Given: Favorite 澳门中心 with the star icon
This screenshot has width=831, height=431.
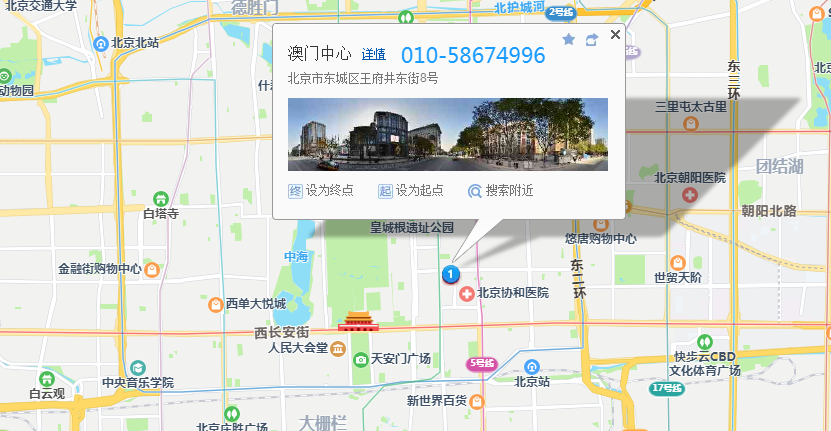Looking at the screenshot, I should tap(569, 39).
